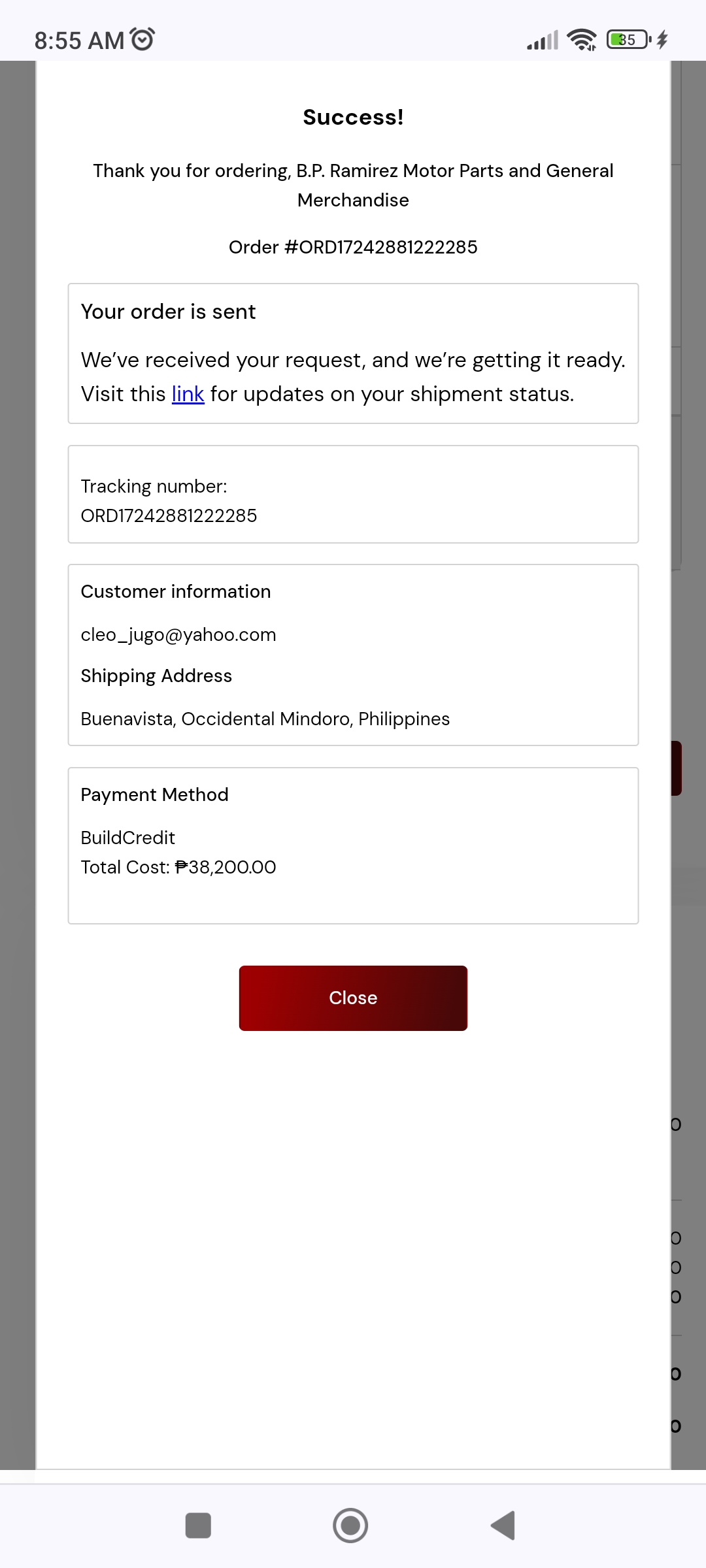This screenshot has width=706, height=1568.
Task: Open the shipment status link
Action: (188, 394)
